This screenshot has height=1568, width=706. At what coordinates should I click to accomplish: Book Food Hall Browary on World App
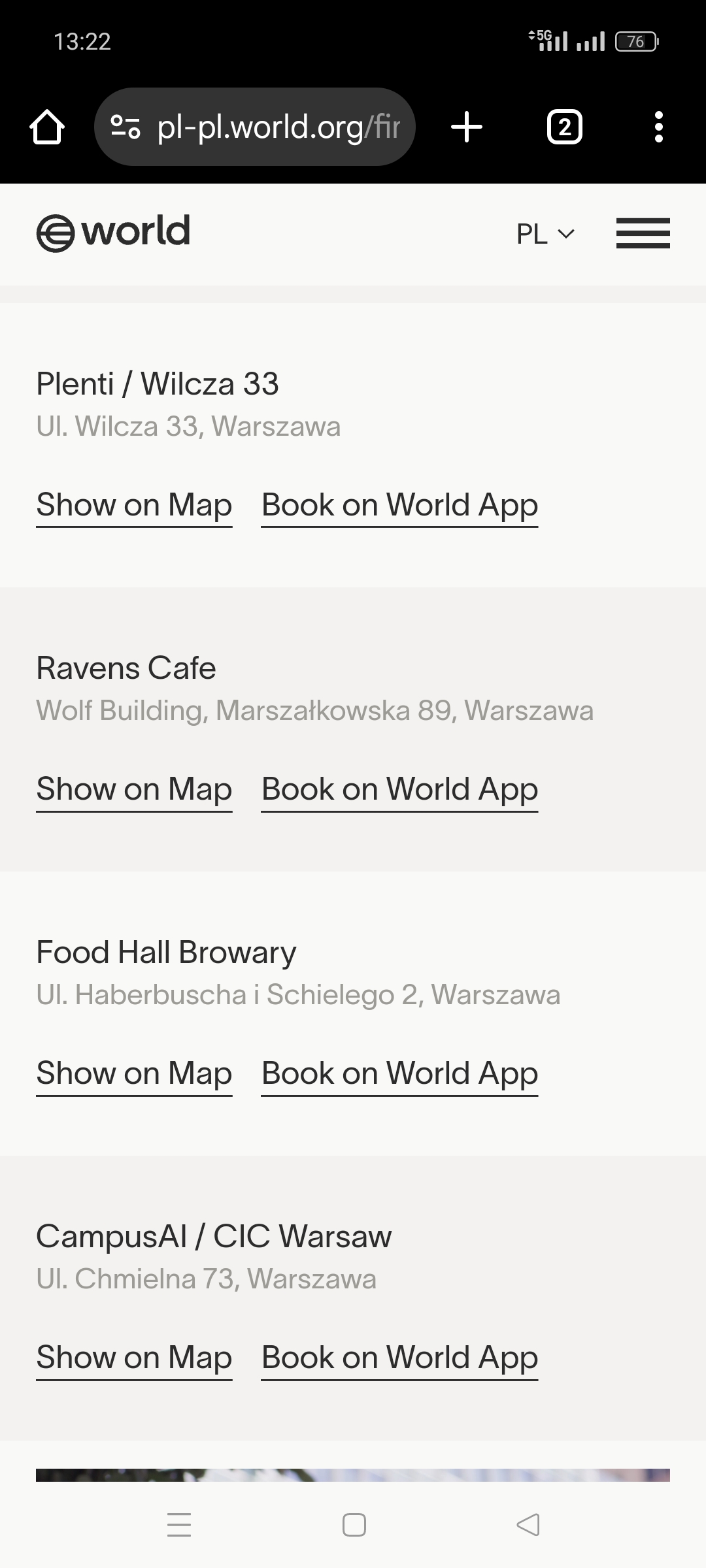coord(399,1075)
